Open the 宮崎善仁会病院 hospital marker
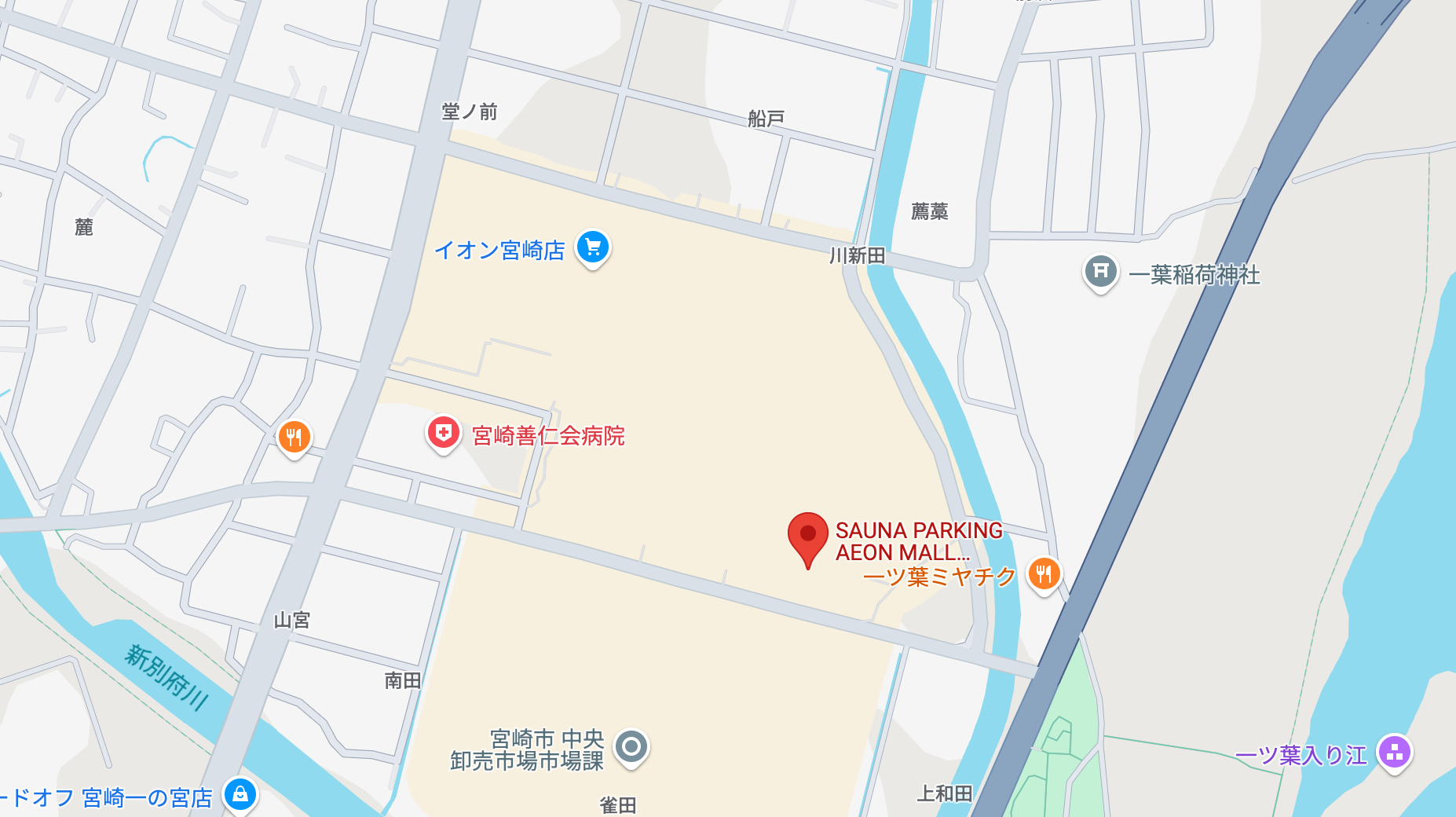The width and height of the screenshot is (1456, 817). [x=443, y=433]
